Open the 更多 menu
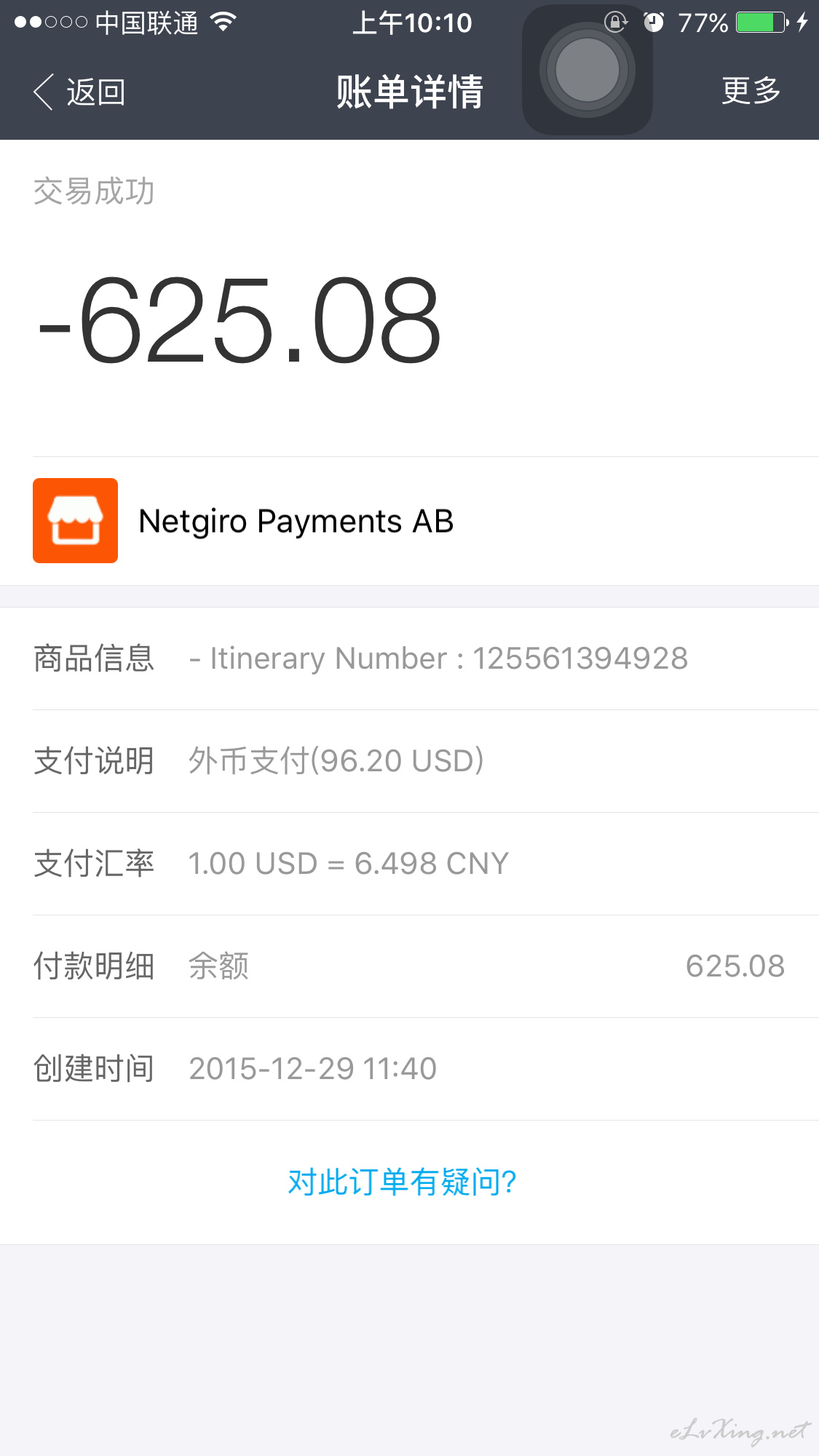819x1456 pixels. pyautogui.click(x=751, y=91)
